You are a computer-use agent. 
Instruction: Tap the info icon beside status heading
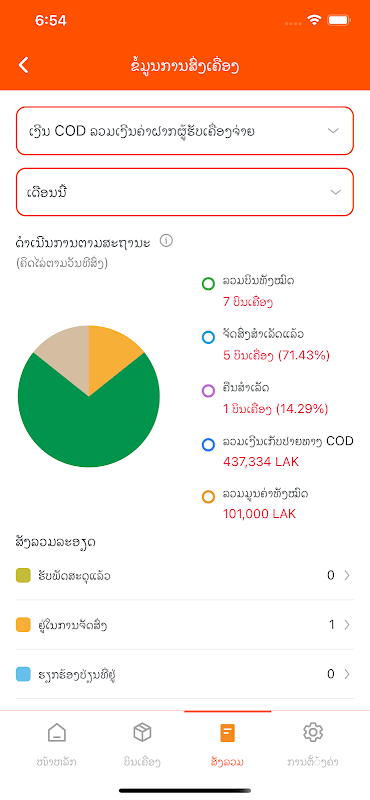166,241
